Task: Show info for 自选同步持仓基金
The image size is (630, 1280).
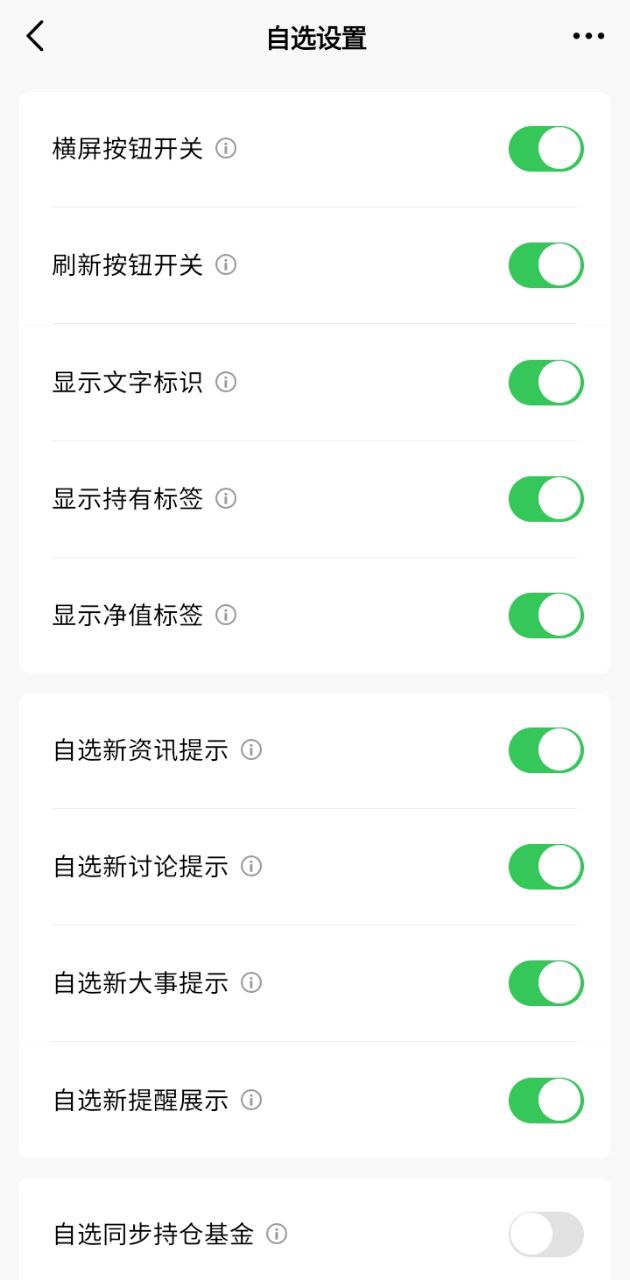Action: [x=277, y=1234]
